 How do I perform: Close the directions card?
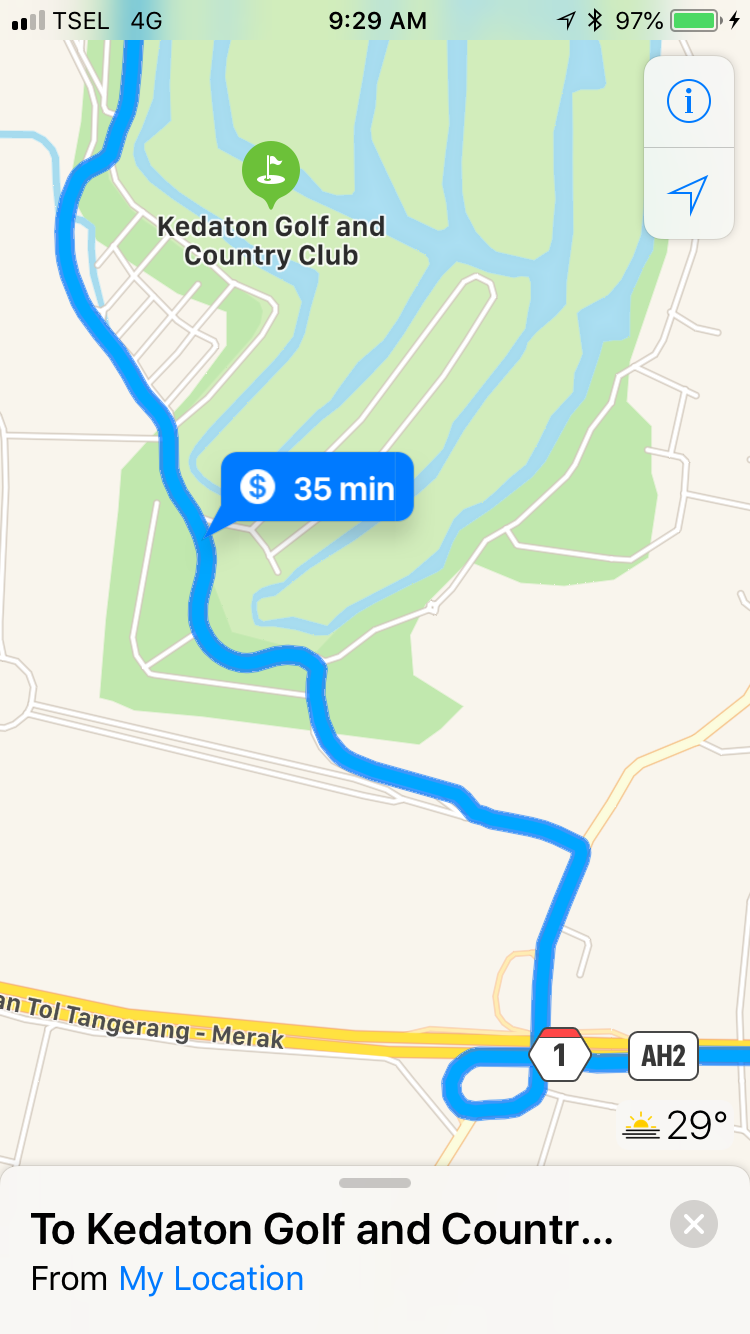click(693, 1224)
